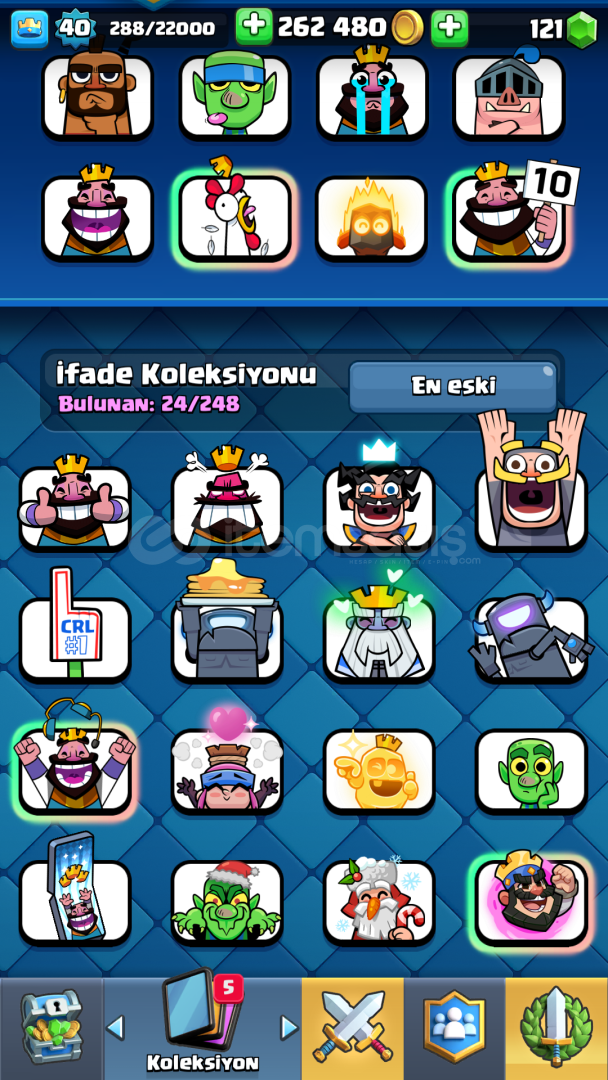Tap the right arrow beside Koleksiyon
Screen dimensions: 608x1080
(x=289, y=1028)
